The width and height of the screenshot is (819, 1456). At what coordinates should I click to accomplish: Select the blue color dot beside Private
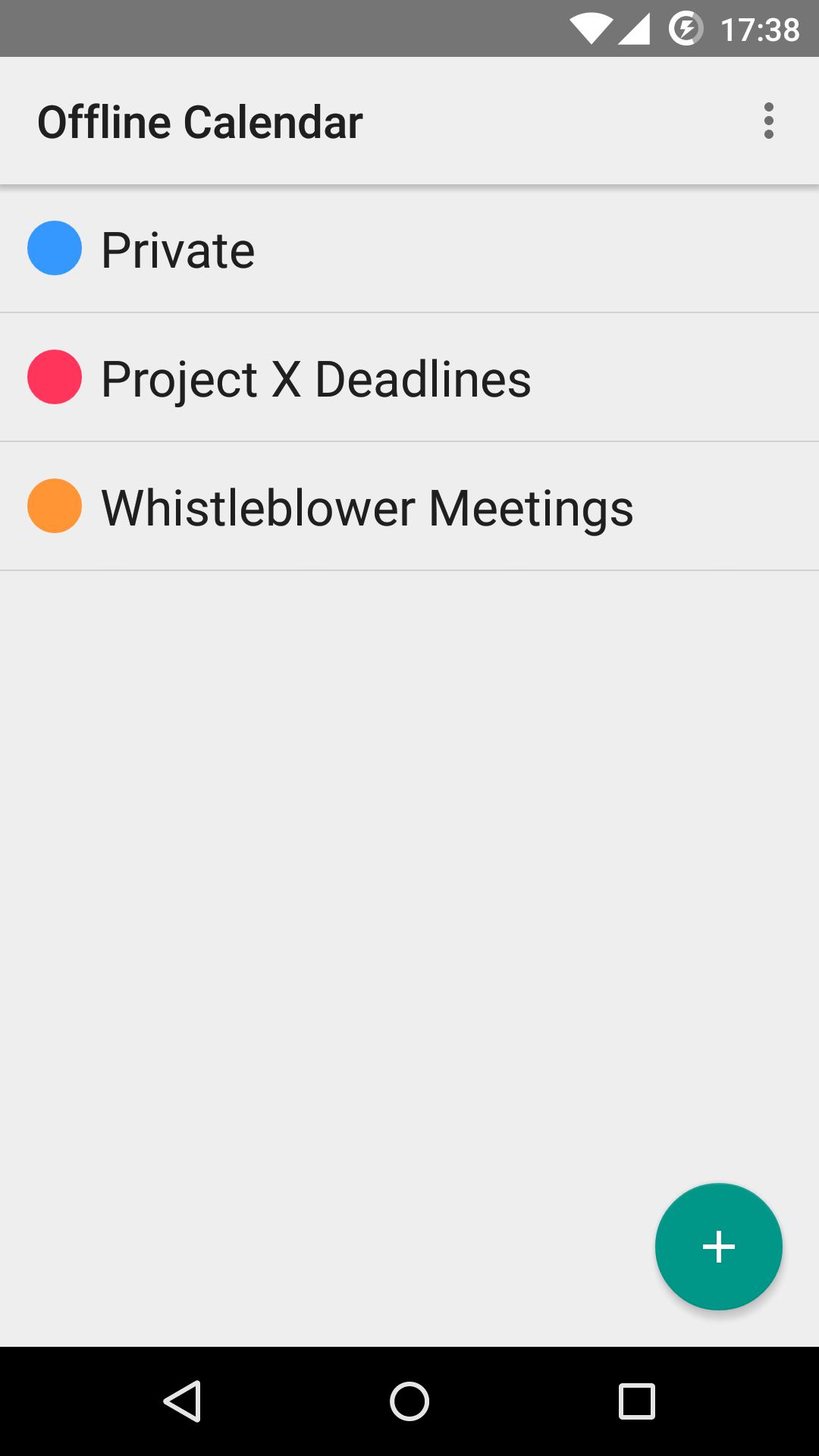click(x=54, y=248)
